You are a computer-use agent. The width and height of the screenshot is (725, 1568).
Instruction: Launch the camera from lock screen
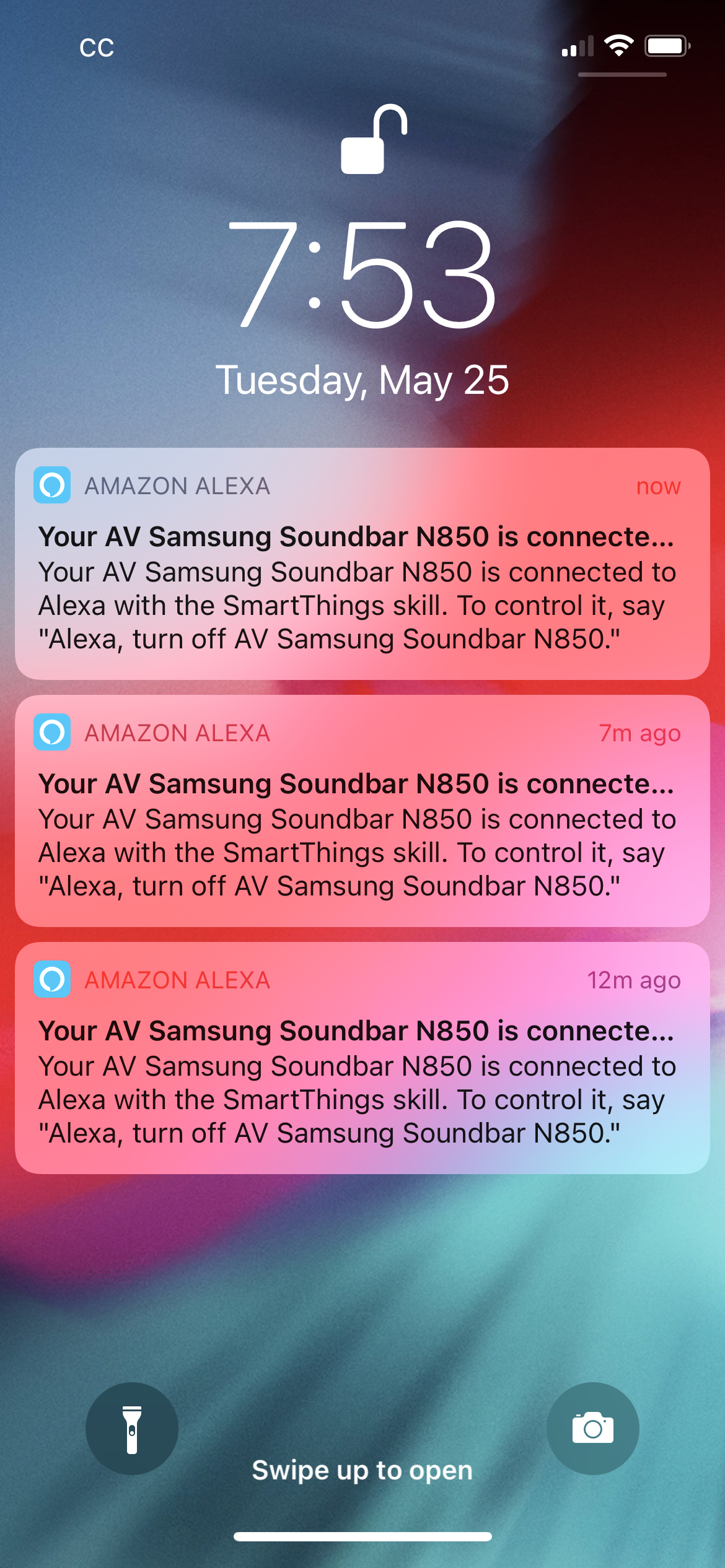[592, 1429]
